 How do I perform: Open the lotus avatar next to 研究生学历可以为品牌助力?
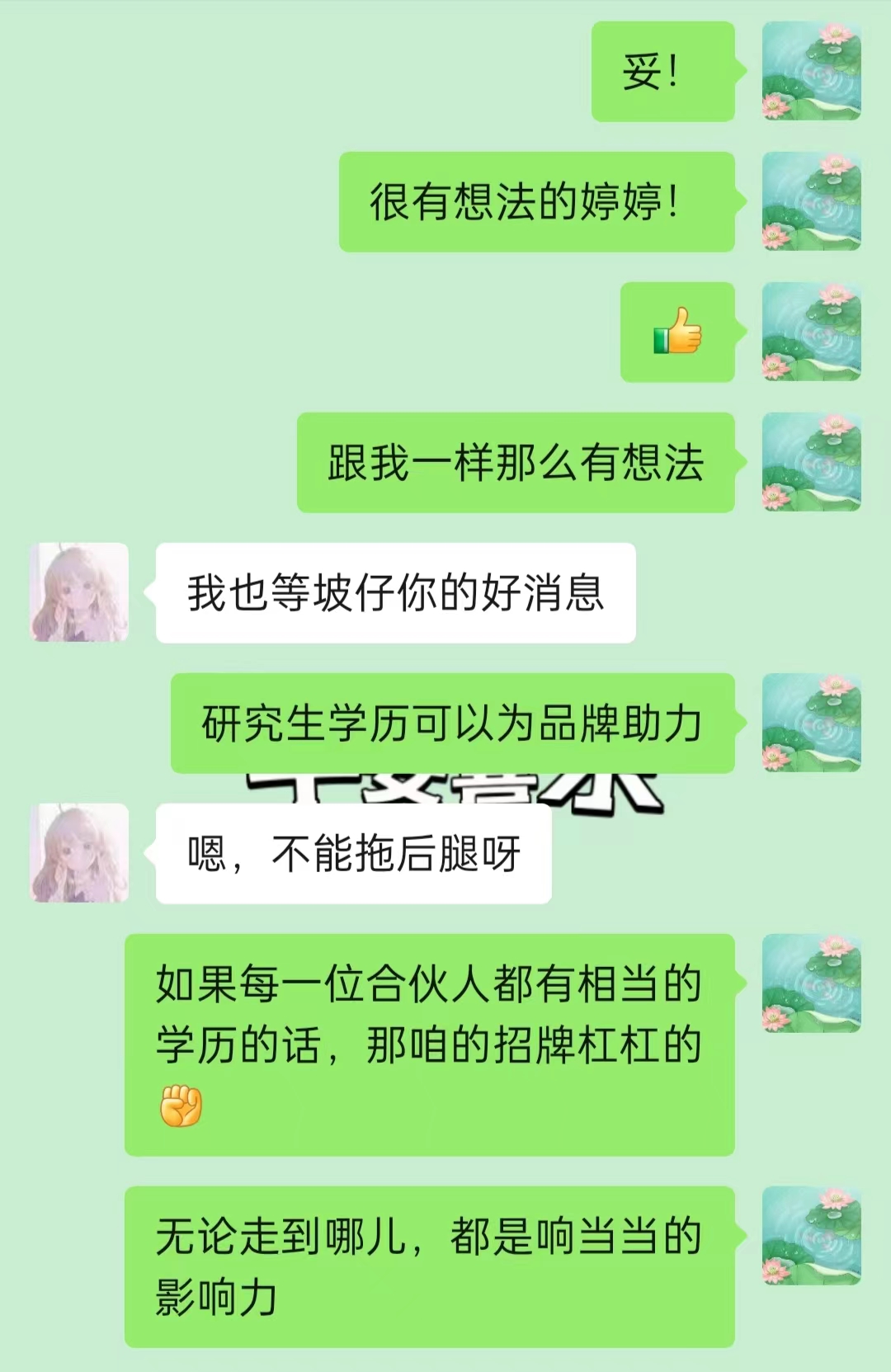tap(811, 723)
